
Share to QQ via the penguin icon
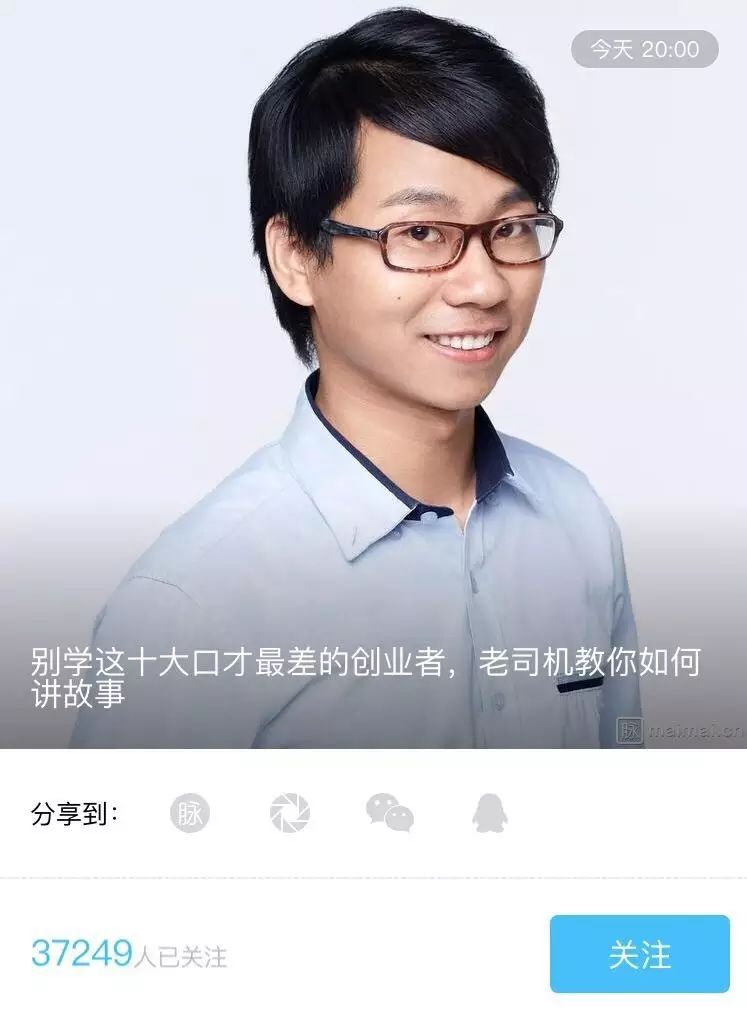tap(490, 813)
